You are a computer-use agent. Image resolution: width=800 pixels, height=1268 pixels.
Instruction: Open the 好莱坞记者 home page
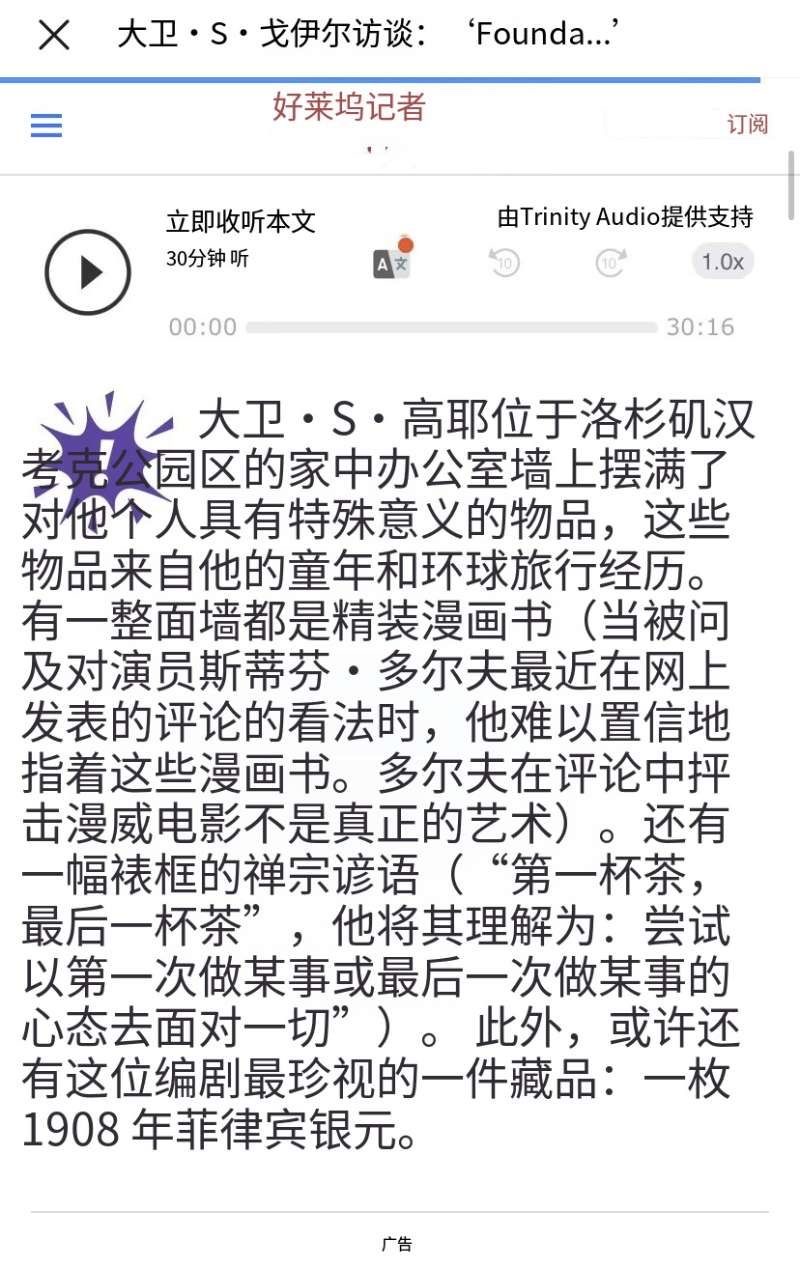(349, 108)
